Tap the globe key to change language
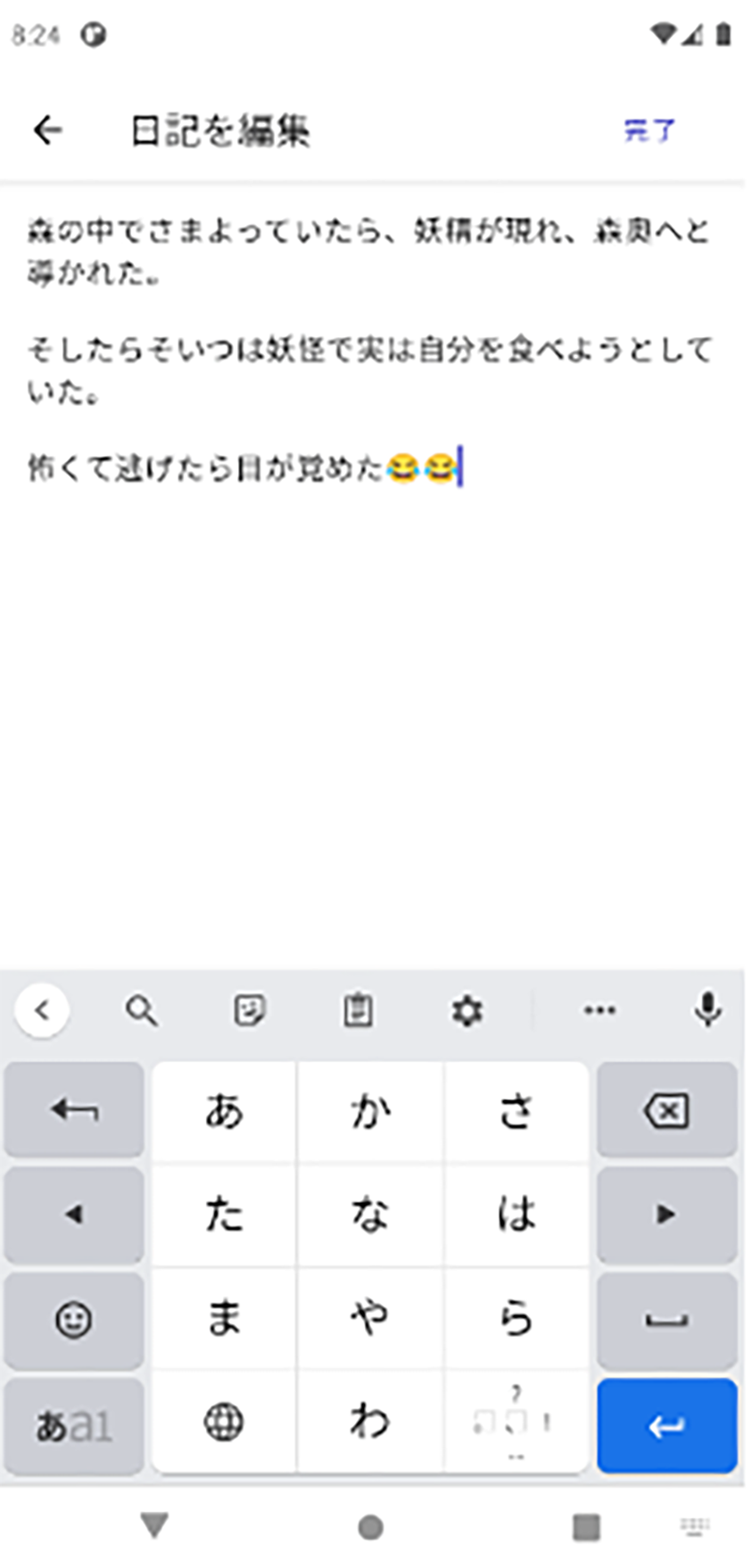 pyautogui.click(x=224, y=1422)
